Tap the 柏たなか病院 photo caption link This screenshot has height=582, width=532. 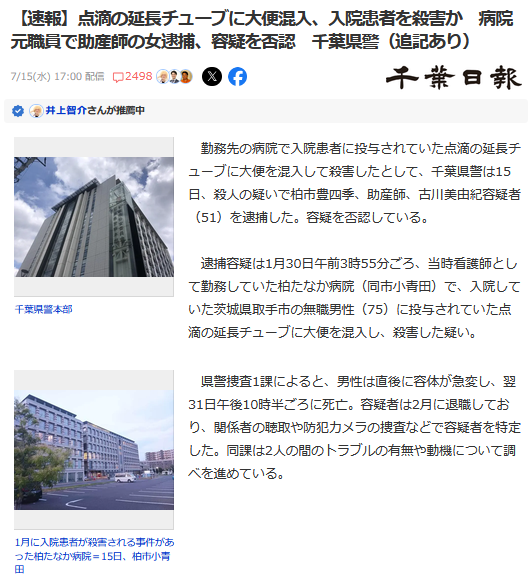[94, 555]
